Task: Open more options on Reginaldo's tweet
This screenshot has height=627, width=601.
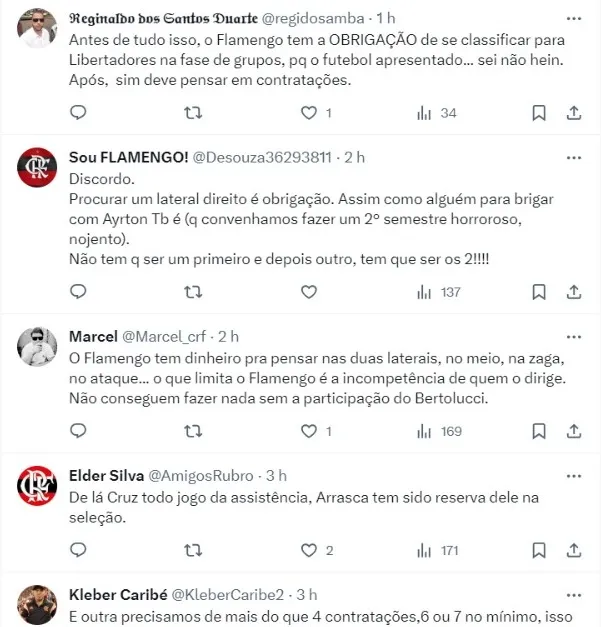Action: click(573, 19)
